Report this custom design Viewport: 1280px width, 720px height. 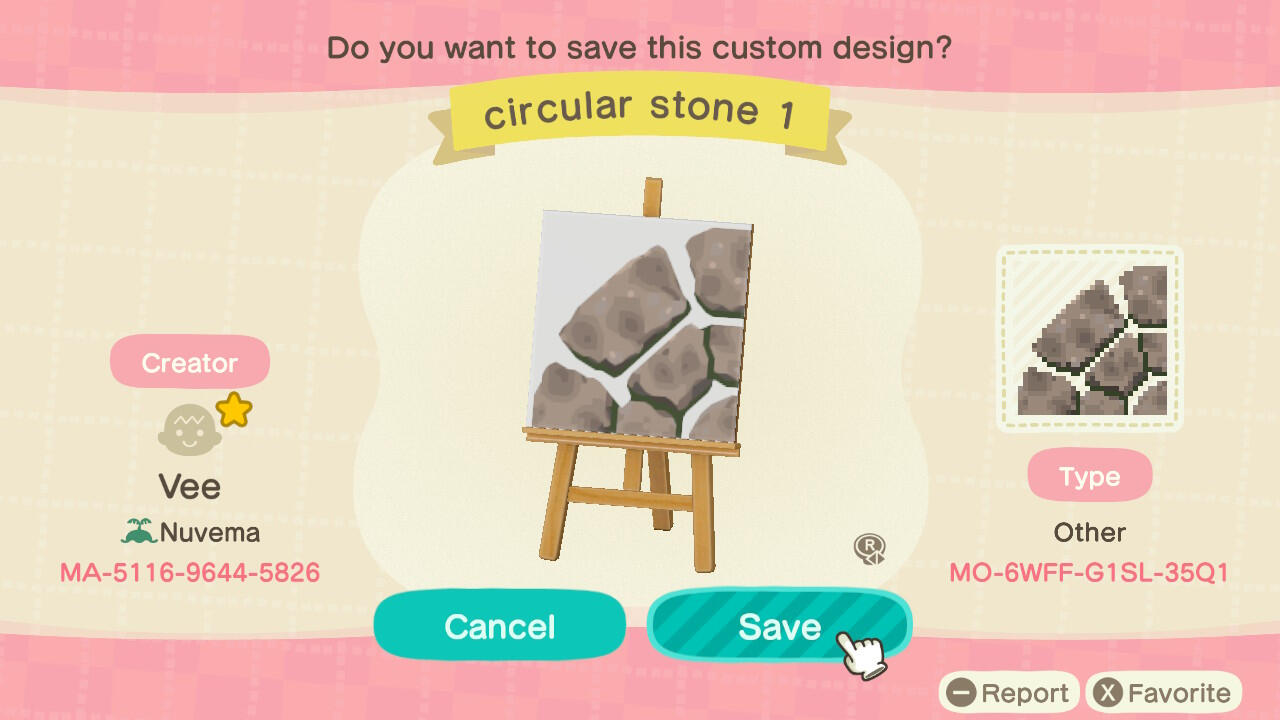1008,693
